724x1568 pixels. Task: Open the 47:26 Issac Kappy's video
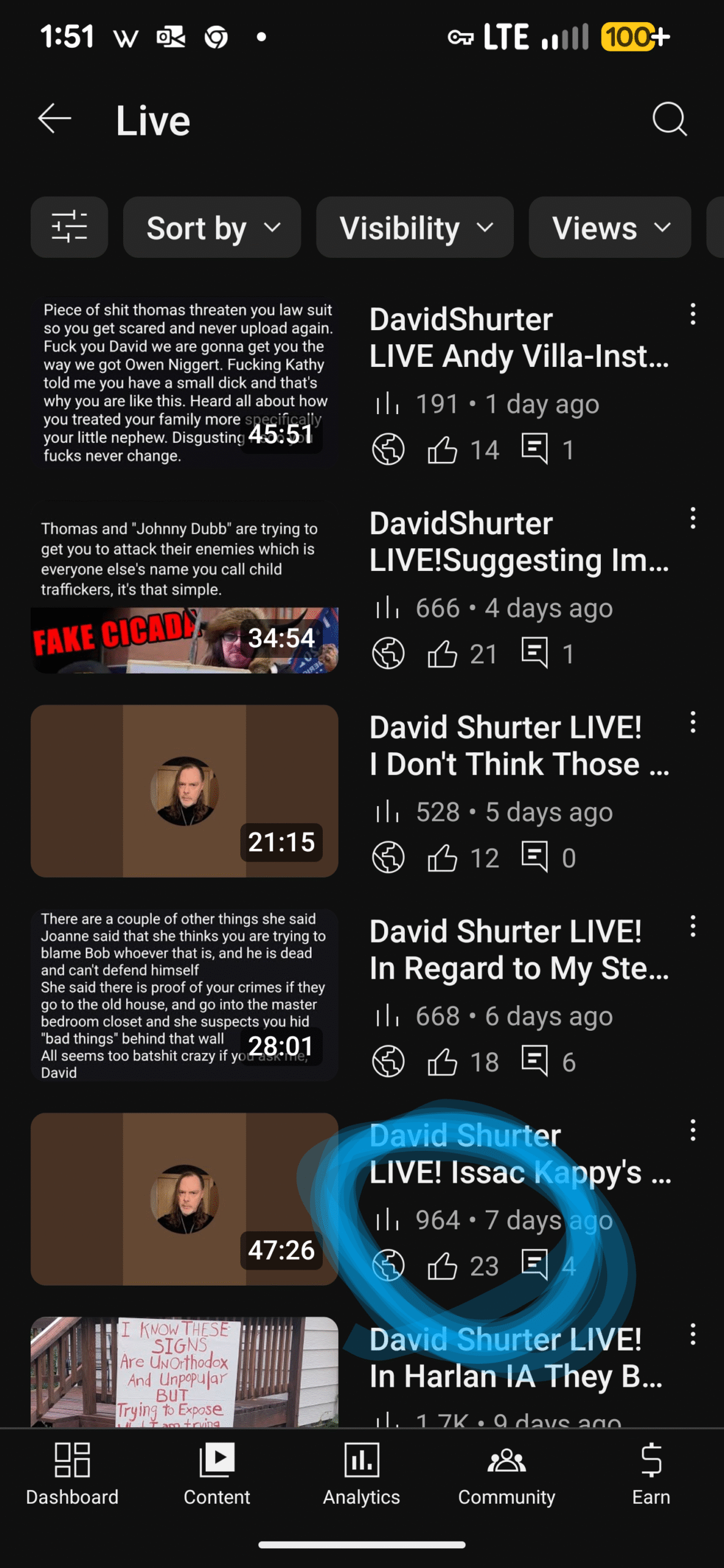[x=184, y=1199]
